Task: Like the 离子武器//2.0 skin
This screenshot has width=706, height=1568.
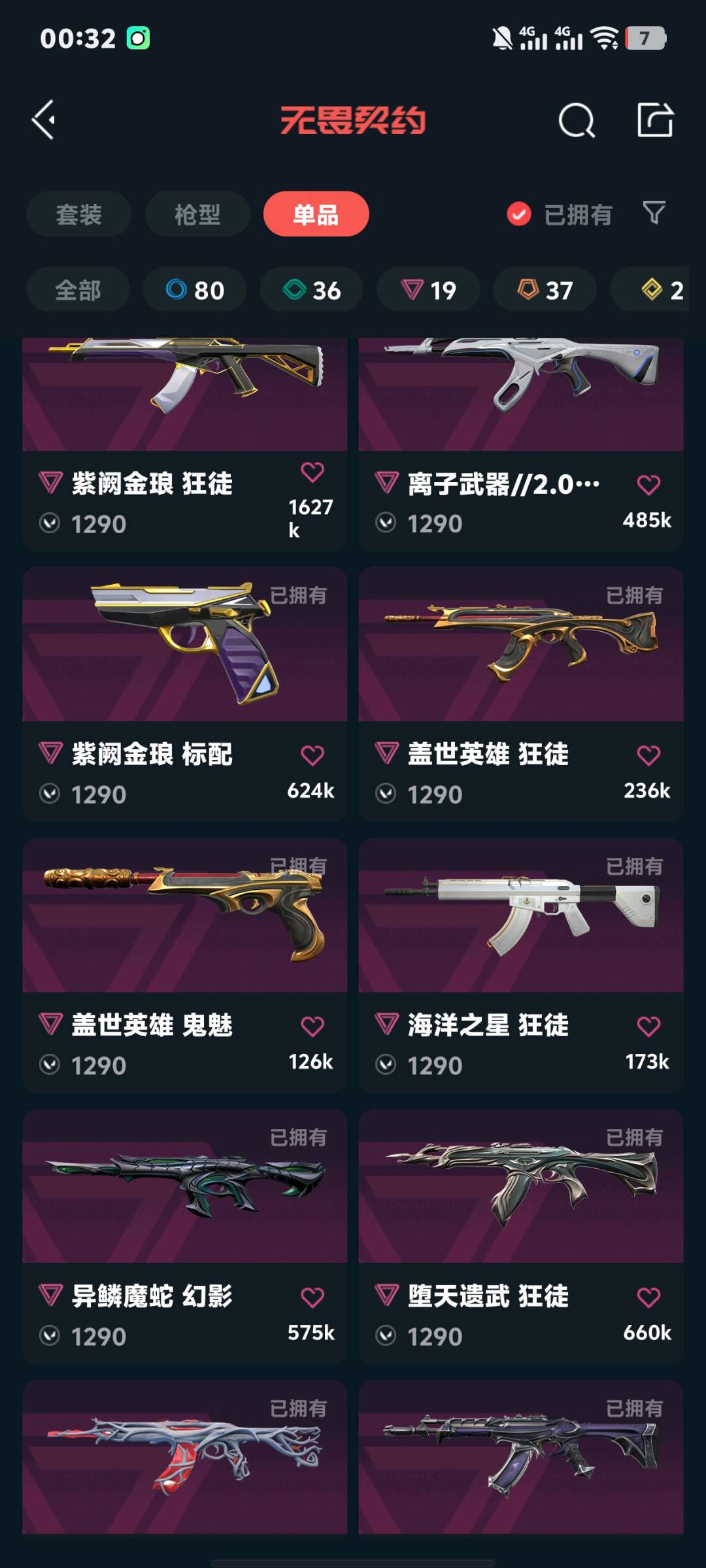Action: click(x=648, y=485)
